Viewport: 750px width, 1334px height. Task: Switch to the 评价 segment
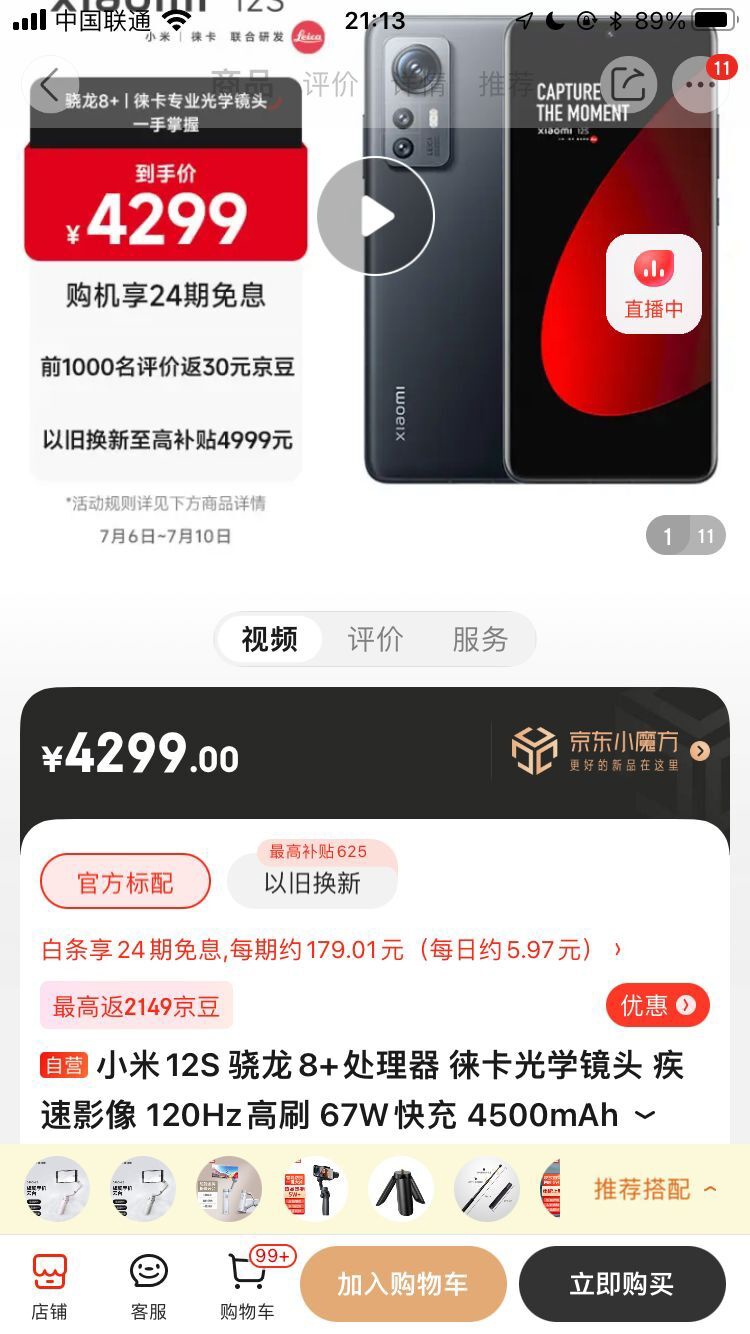point(375,640)
